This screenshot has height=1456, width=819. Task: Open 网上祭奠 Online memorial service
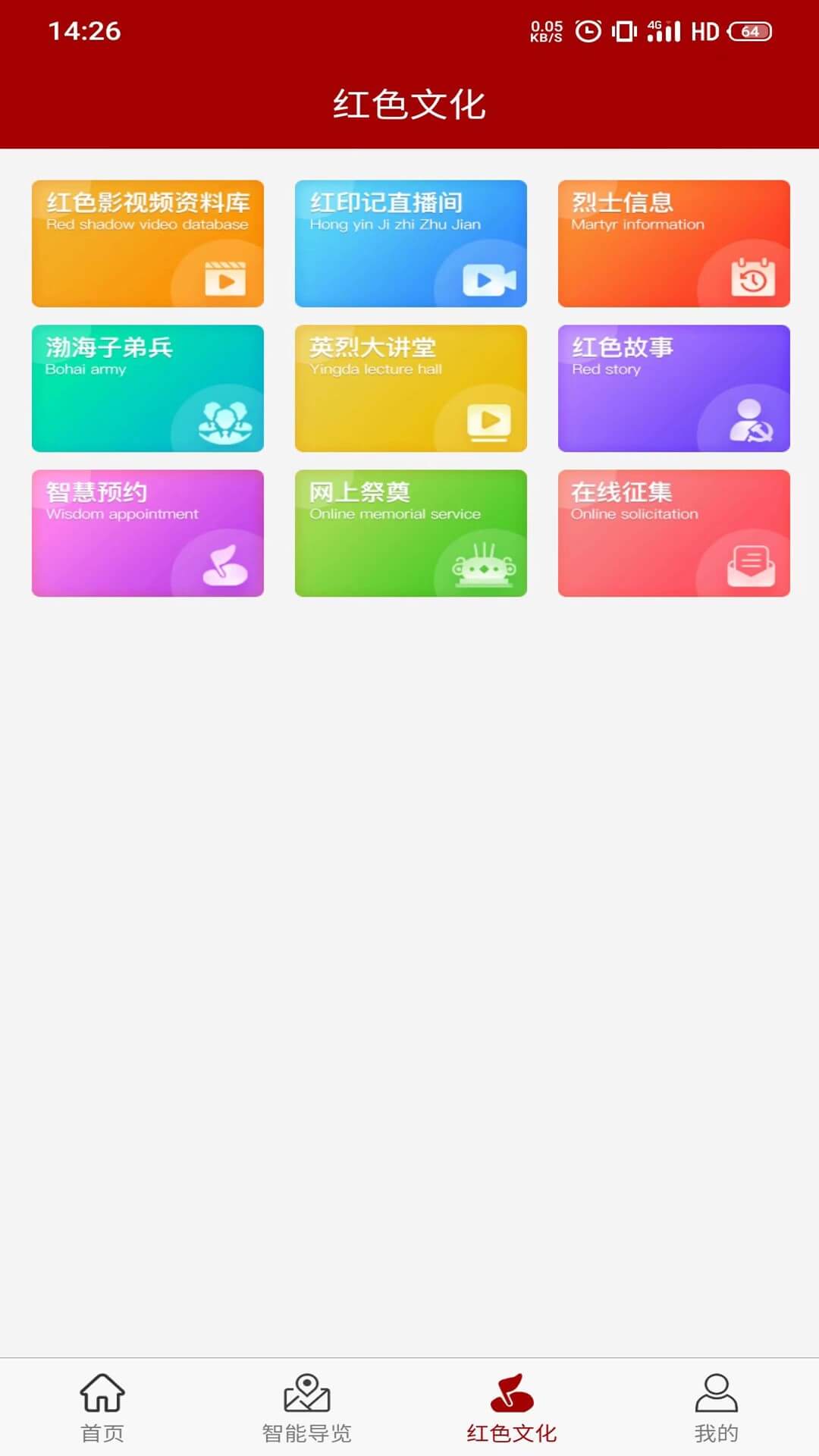410,533
